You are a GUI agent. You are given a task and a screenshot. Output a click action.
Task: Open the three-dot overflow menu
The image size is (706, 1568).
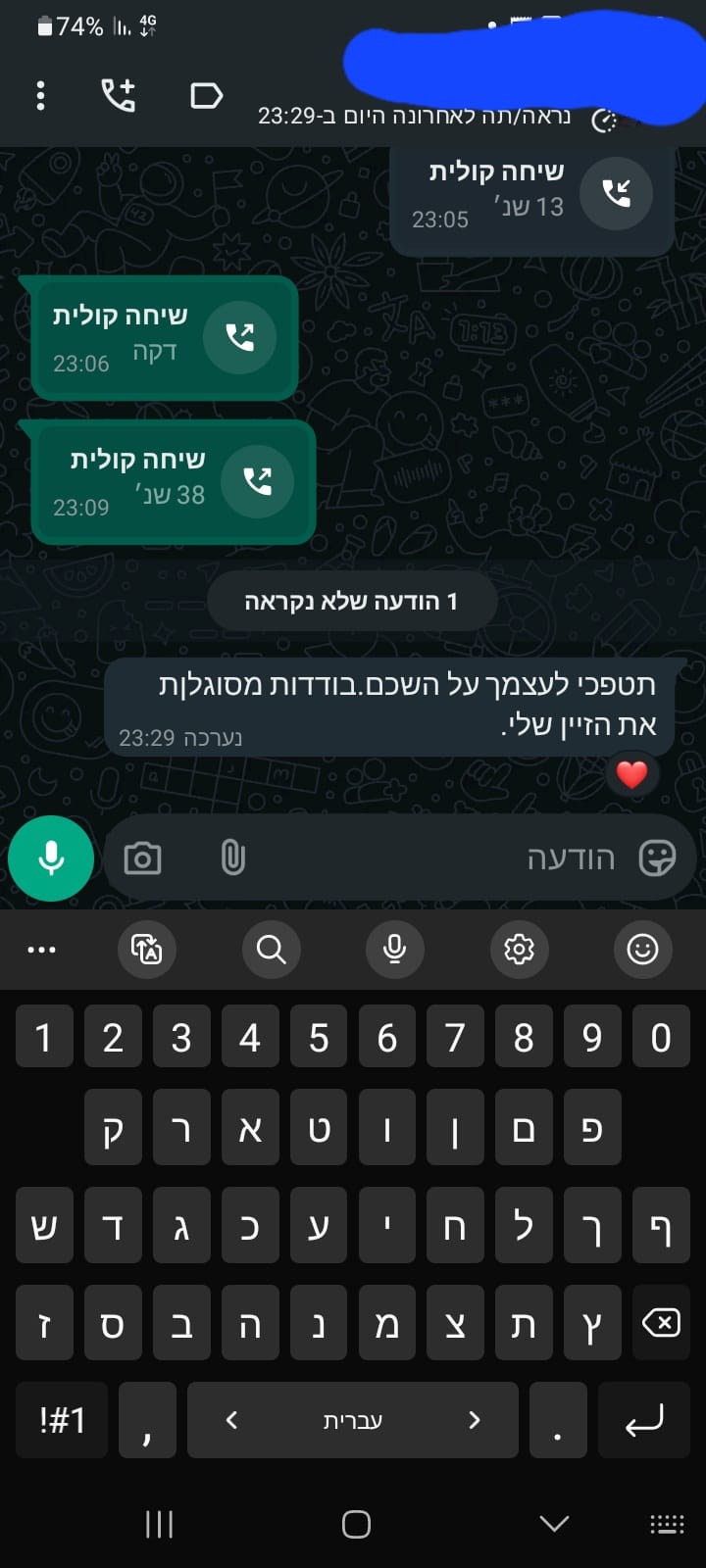[x=40, y=95]
